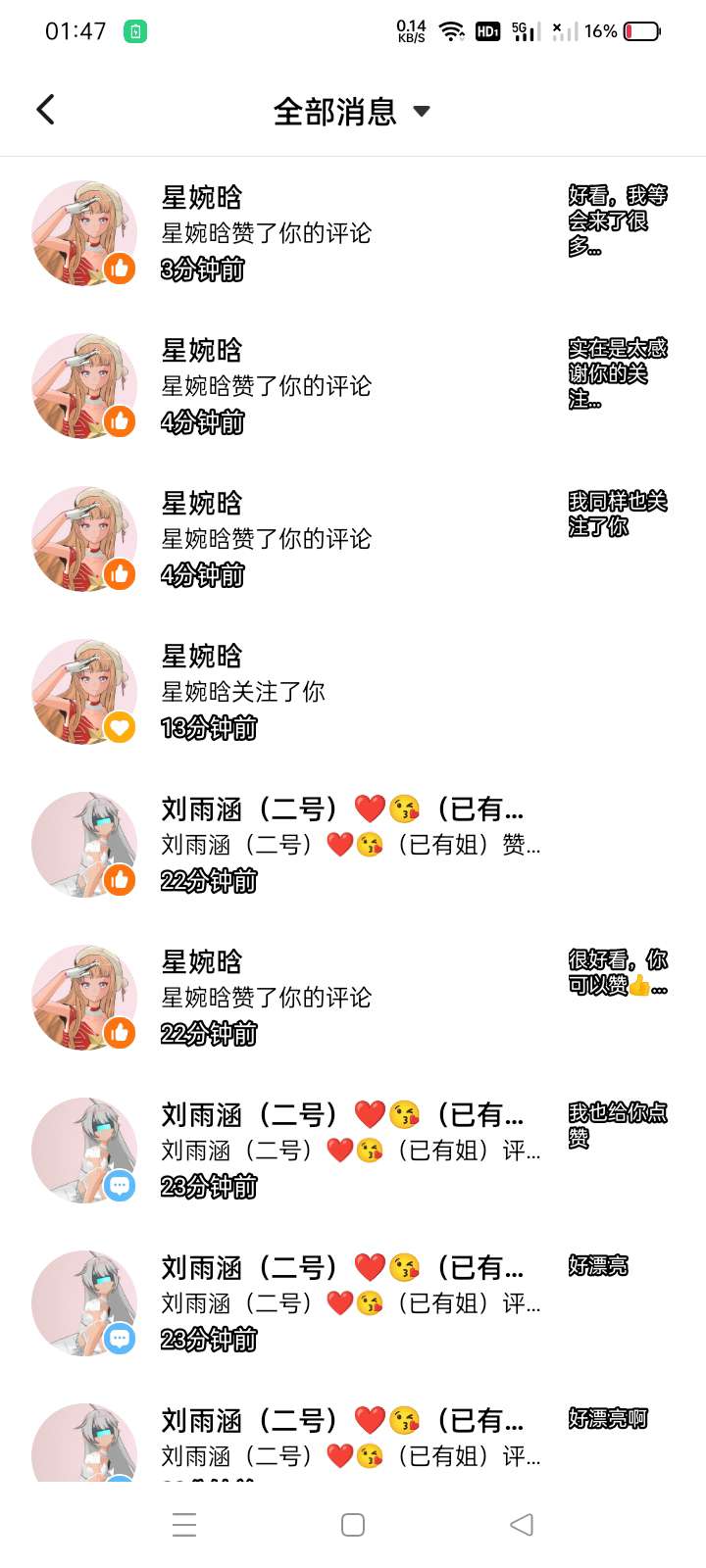This screenshot has height=1568, width=706.
Task: Open the like notification for comment 实在是太感谢你的关注
Action: 353,386
